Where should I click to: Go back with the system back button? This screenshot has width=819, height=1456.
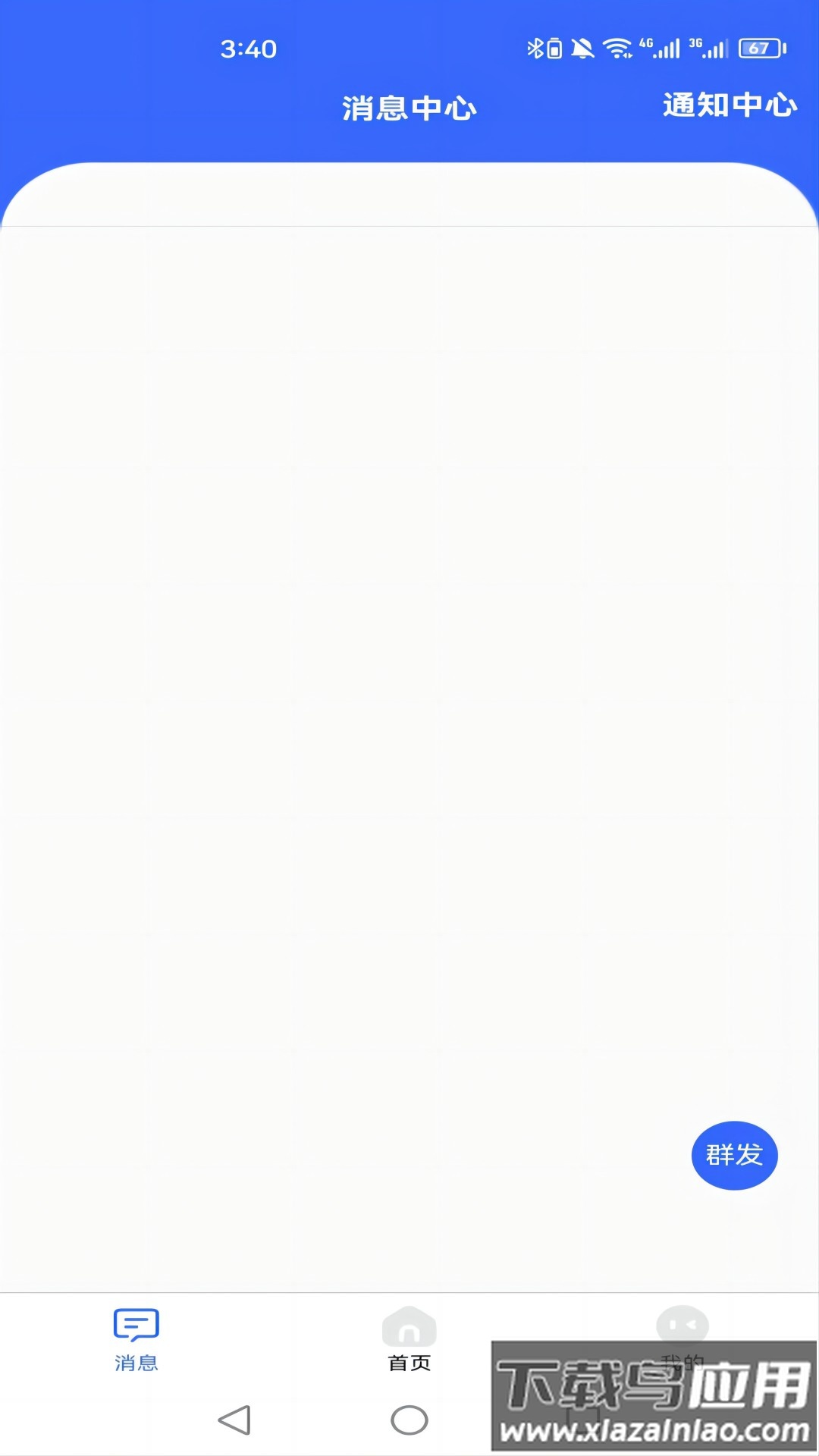tap(234, 1420)
